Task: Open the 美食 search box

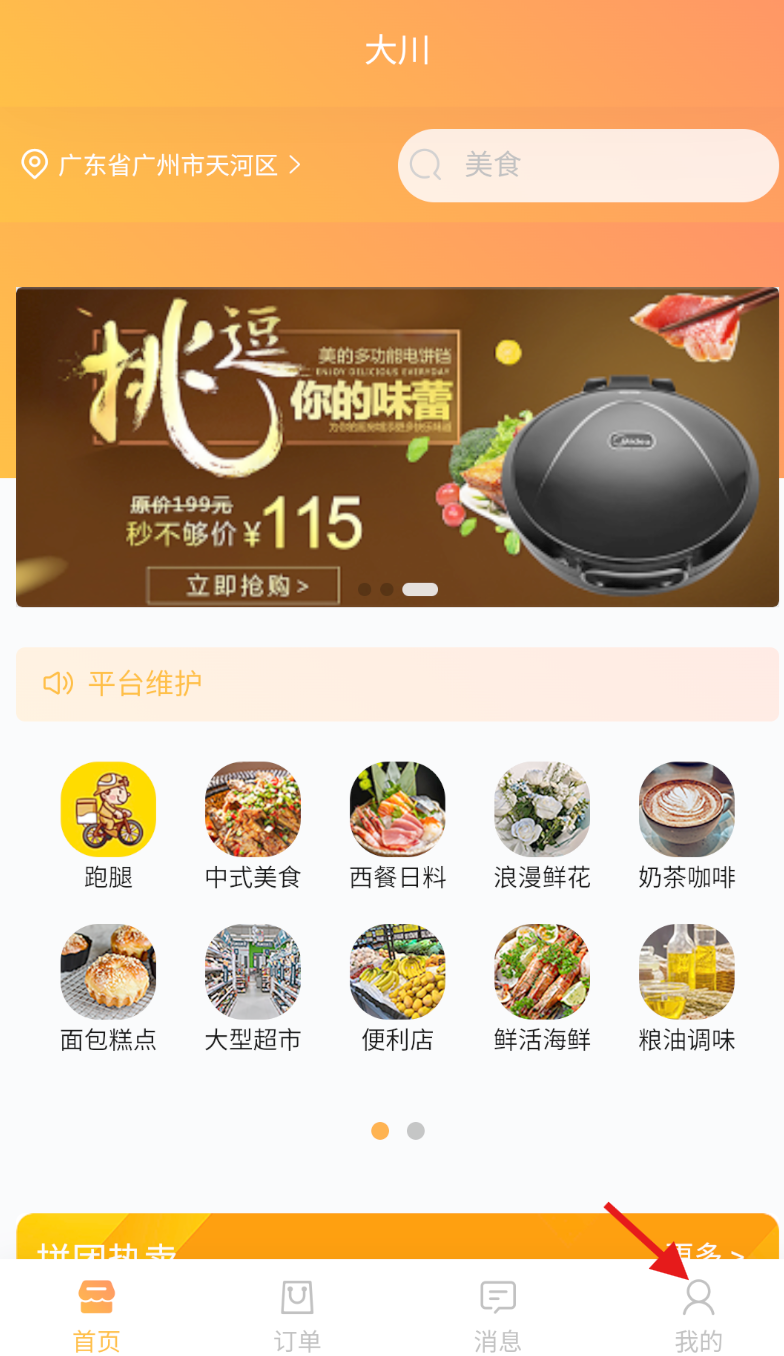Action: pos(588,165)
